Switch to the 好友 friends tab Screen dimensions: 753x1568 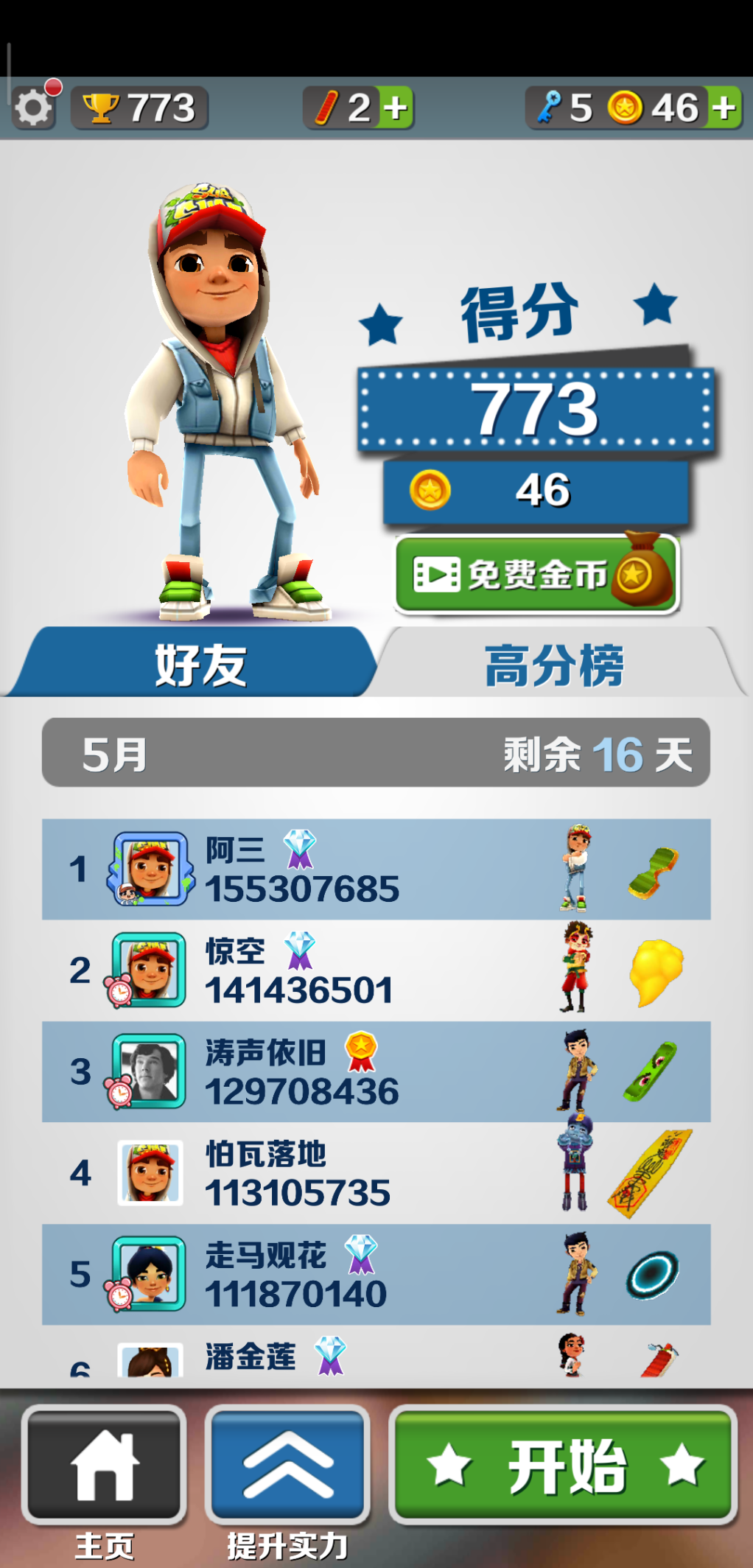click(199, 664)
